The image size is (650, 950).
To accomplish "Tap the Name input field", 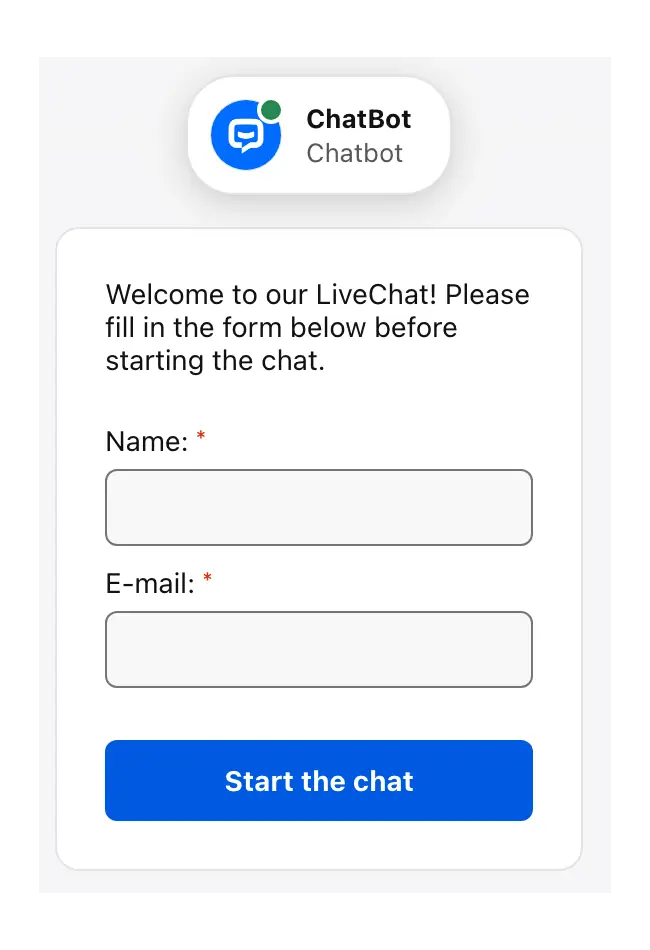I will point(318,507).
